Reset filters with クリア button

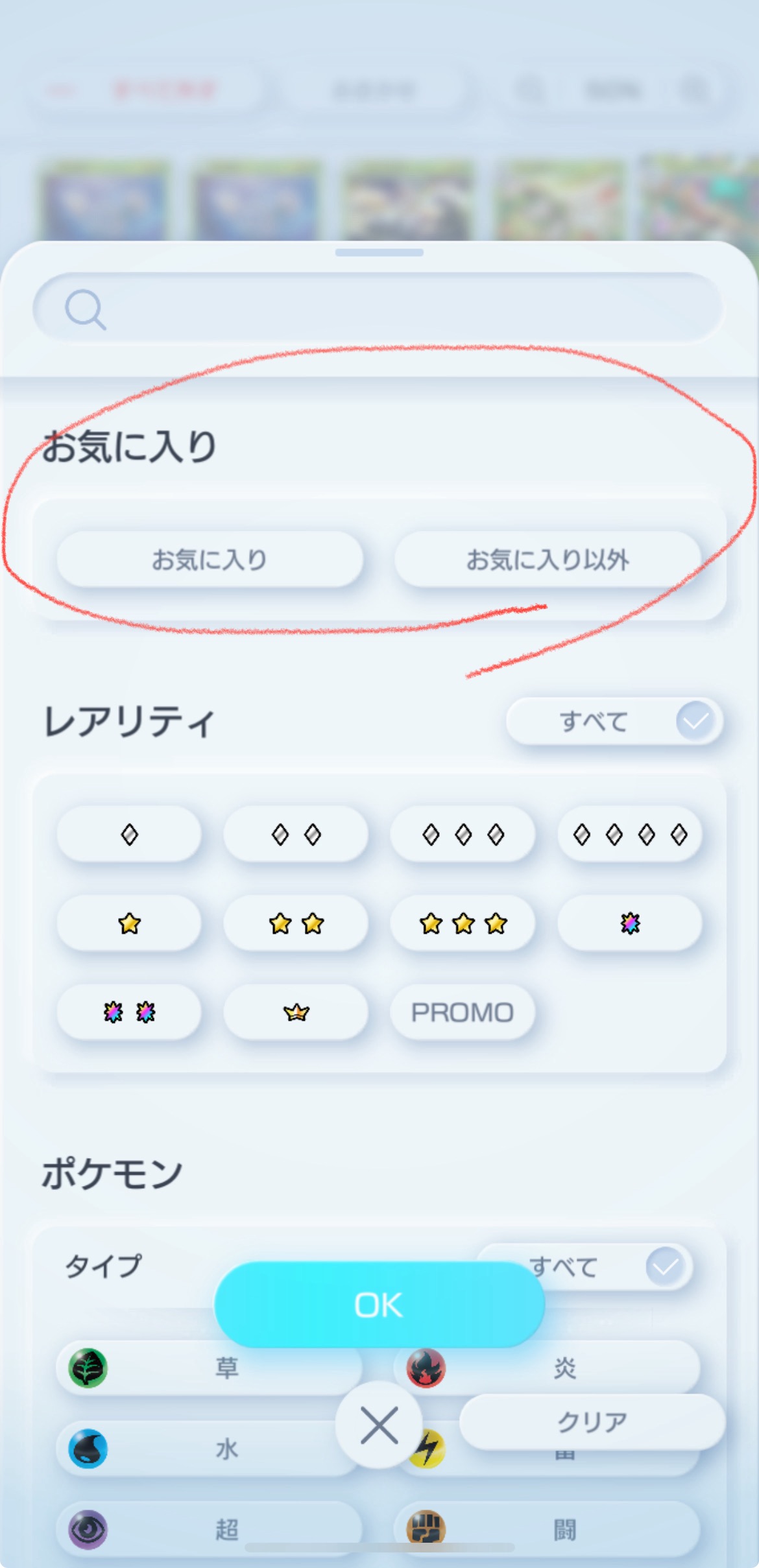click(x=592, y=1421)
